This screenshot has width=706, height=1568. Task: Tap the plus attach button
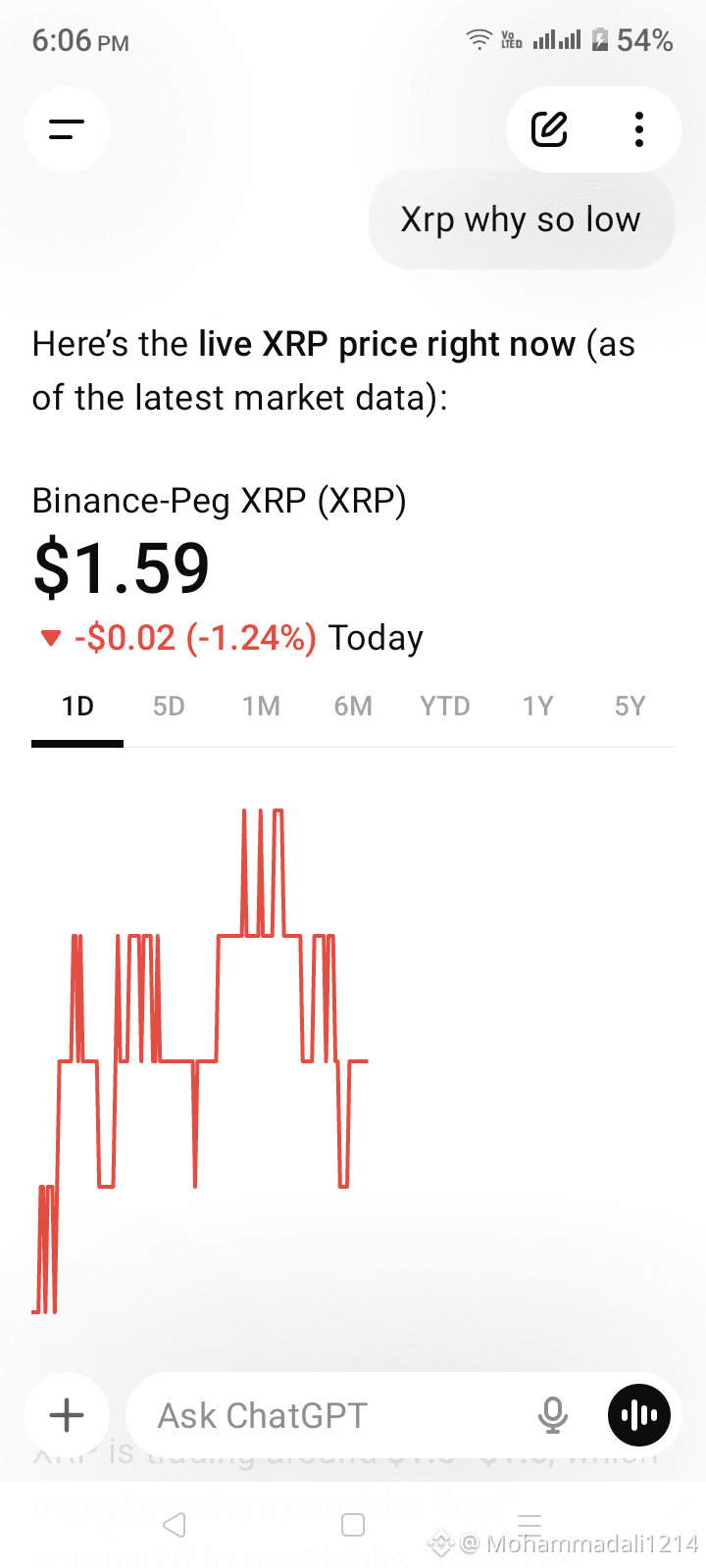67,1415
